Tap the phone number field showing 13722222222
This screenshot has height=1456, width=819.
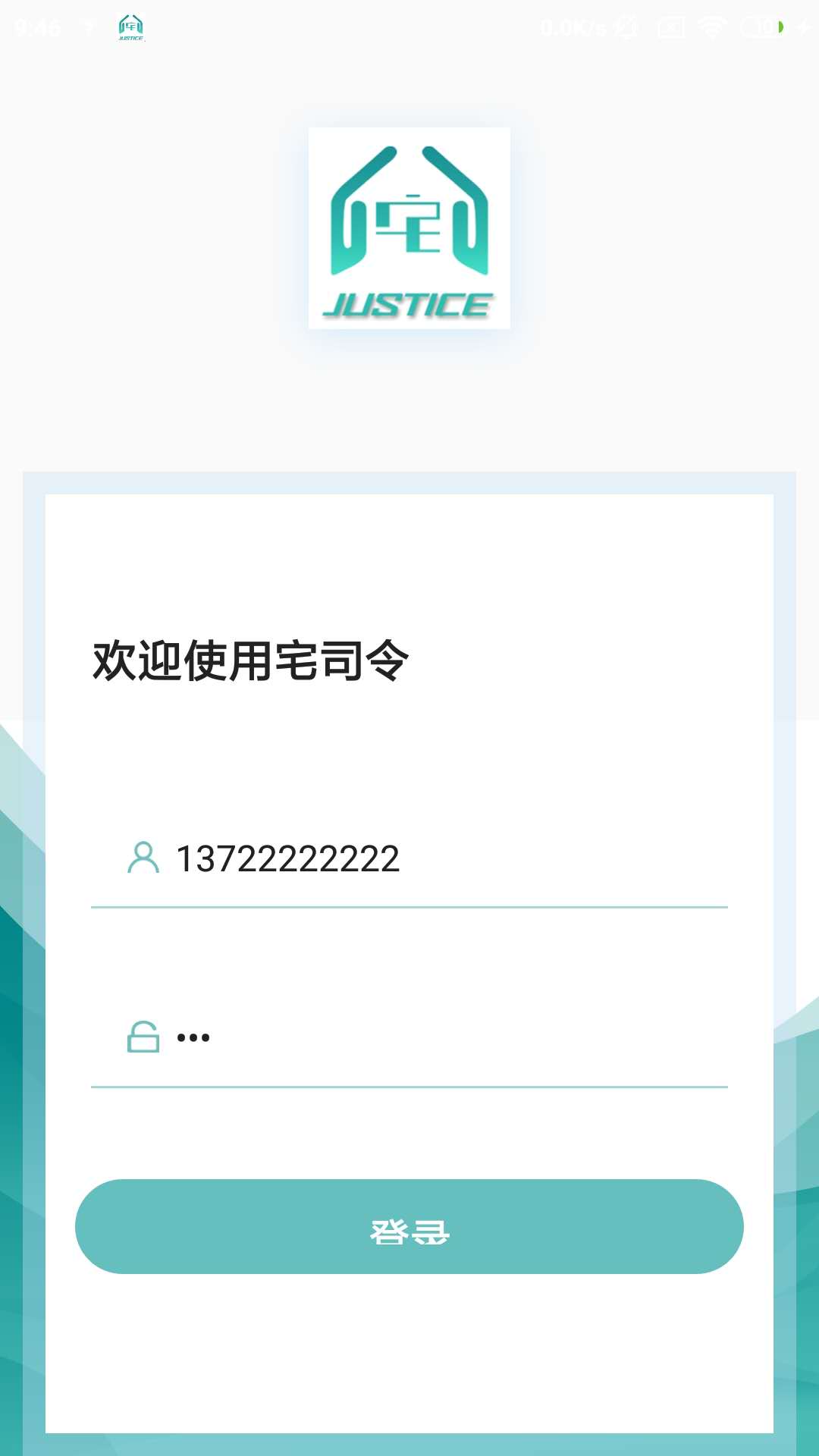409,859
